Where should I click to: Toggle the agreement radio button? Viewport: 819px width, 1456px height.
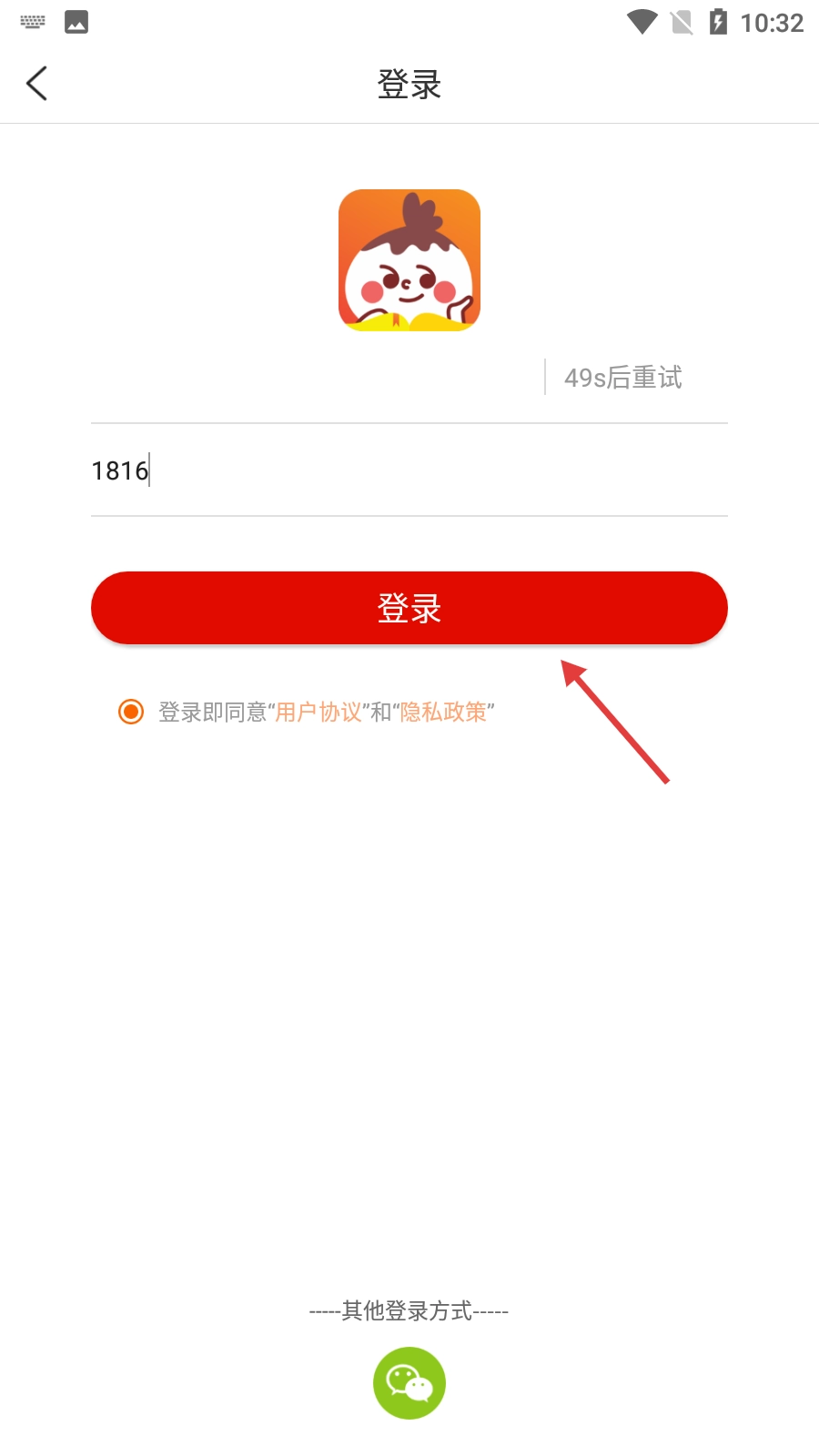coord(131,712)
